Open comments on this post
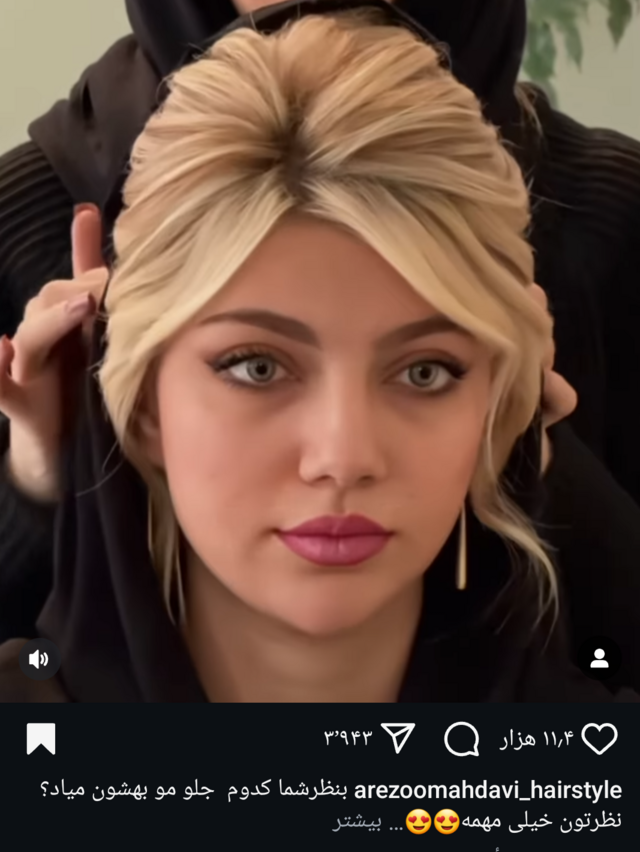Screen dimensions: 640x852 (x=461, y=739)
